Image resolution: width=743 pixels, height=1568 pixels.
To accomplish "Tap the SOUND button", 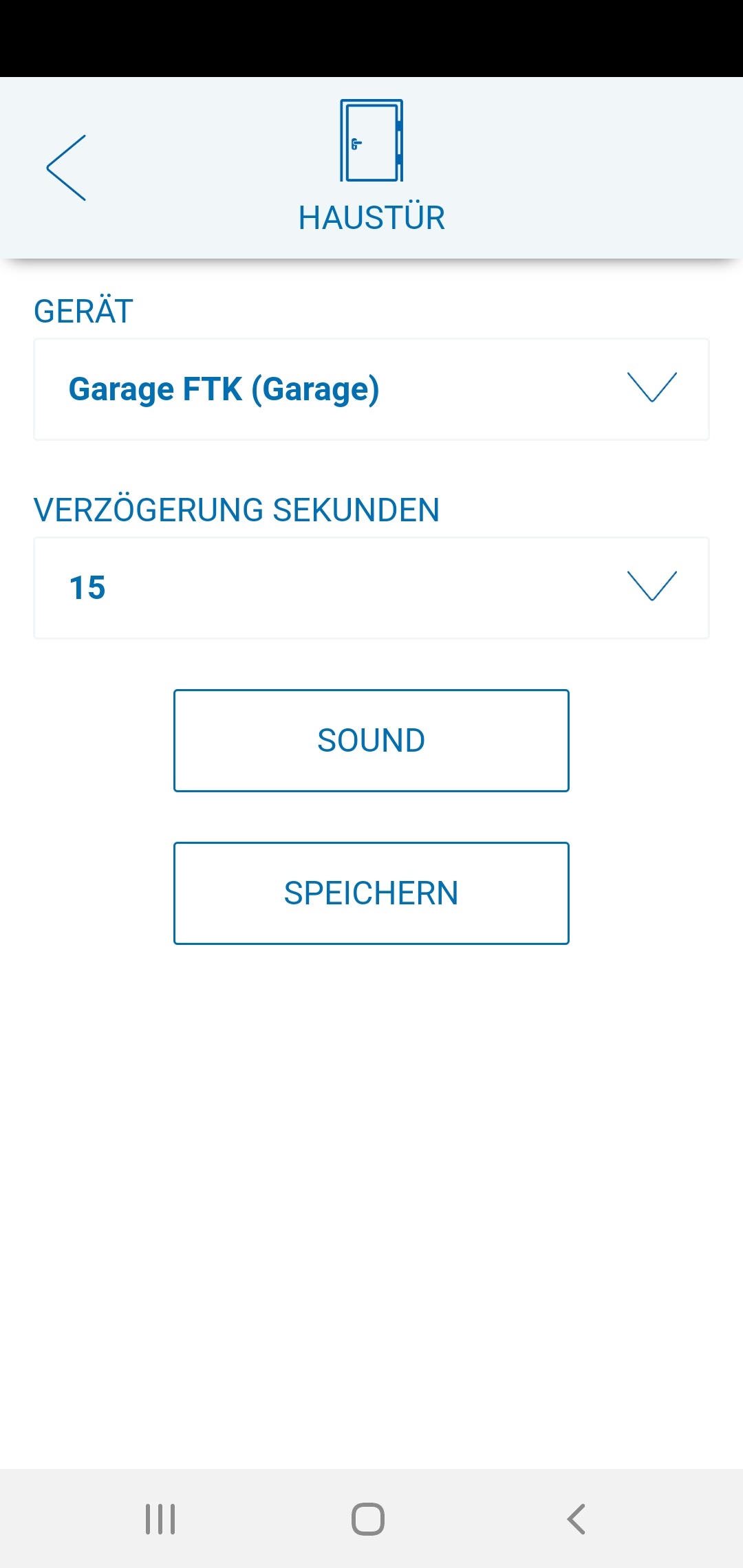I will 371,741.
